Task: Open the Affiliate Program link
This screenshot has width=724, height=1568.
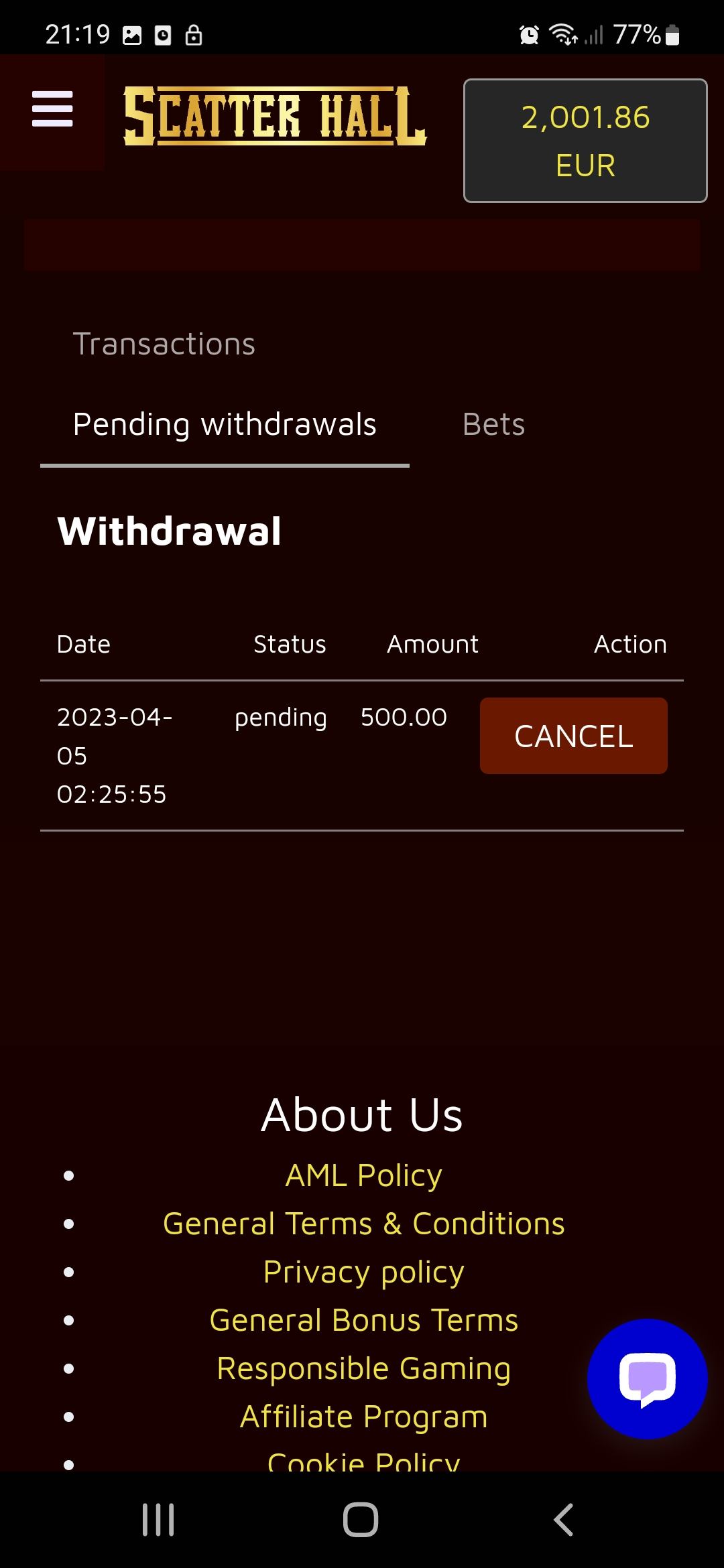Action: (x=363, y=1417)
